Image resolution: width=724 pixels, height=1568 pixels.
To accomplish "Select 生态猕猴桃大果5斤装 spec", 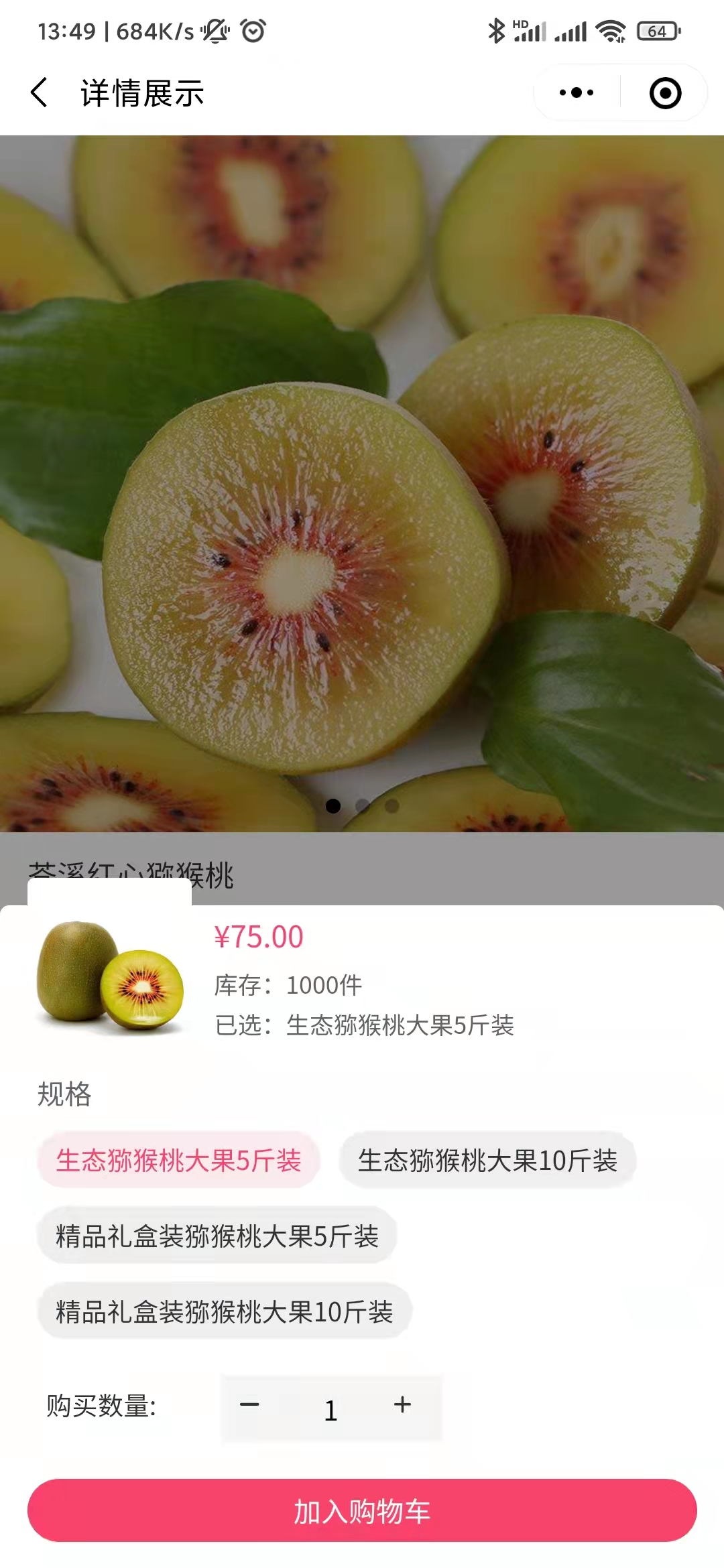I will (x=178, y=1160).
